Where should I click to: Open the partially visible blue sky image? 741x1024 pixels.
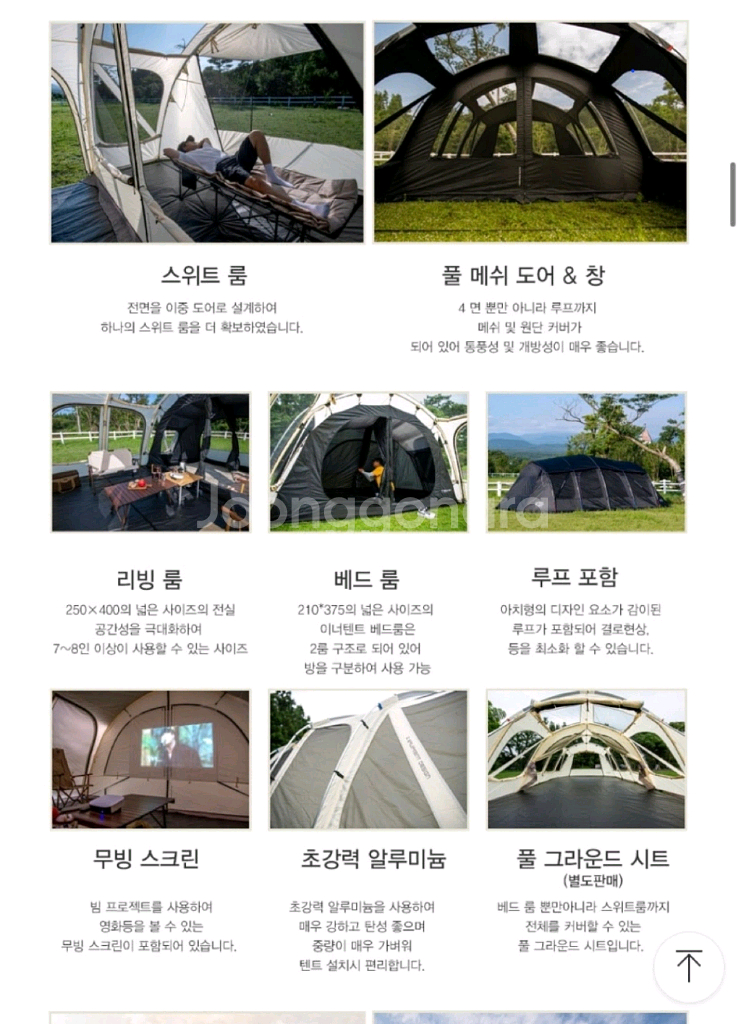[x=530, y=1018]
